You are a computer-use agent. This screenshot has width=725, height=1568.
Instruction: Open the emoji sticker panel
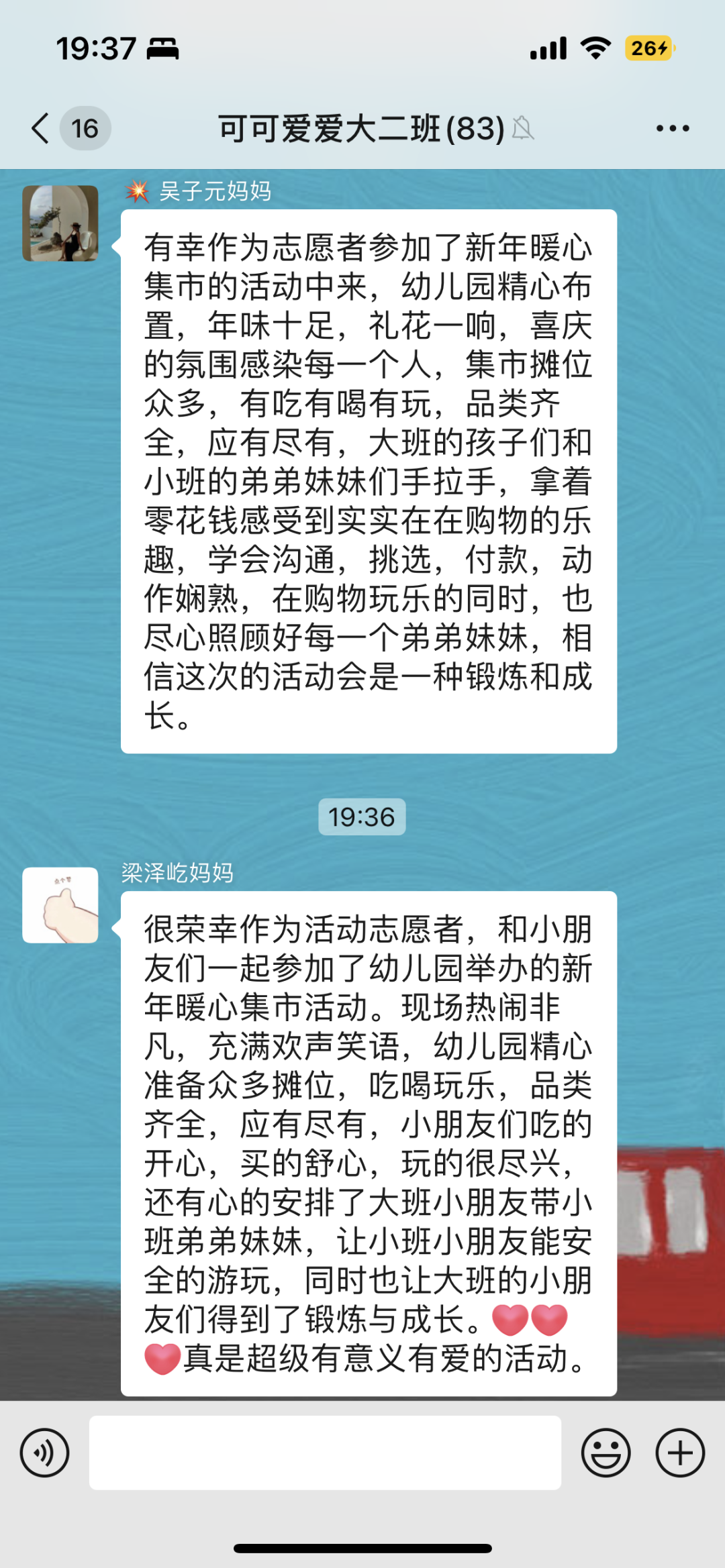coord(606,1453)
